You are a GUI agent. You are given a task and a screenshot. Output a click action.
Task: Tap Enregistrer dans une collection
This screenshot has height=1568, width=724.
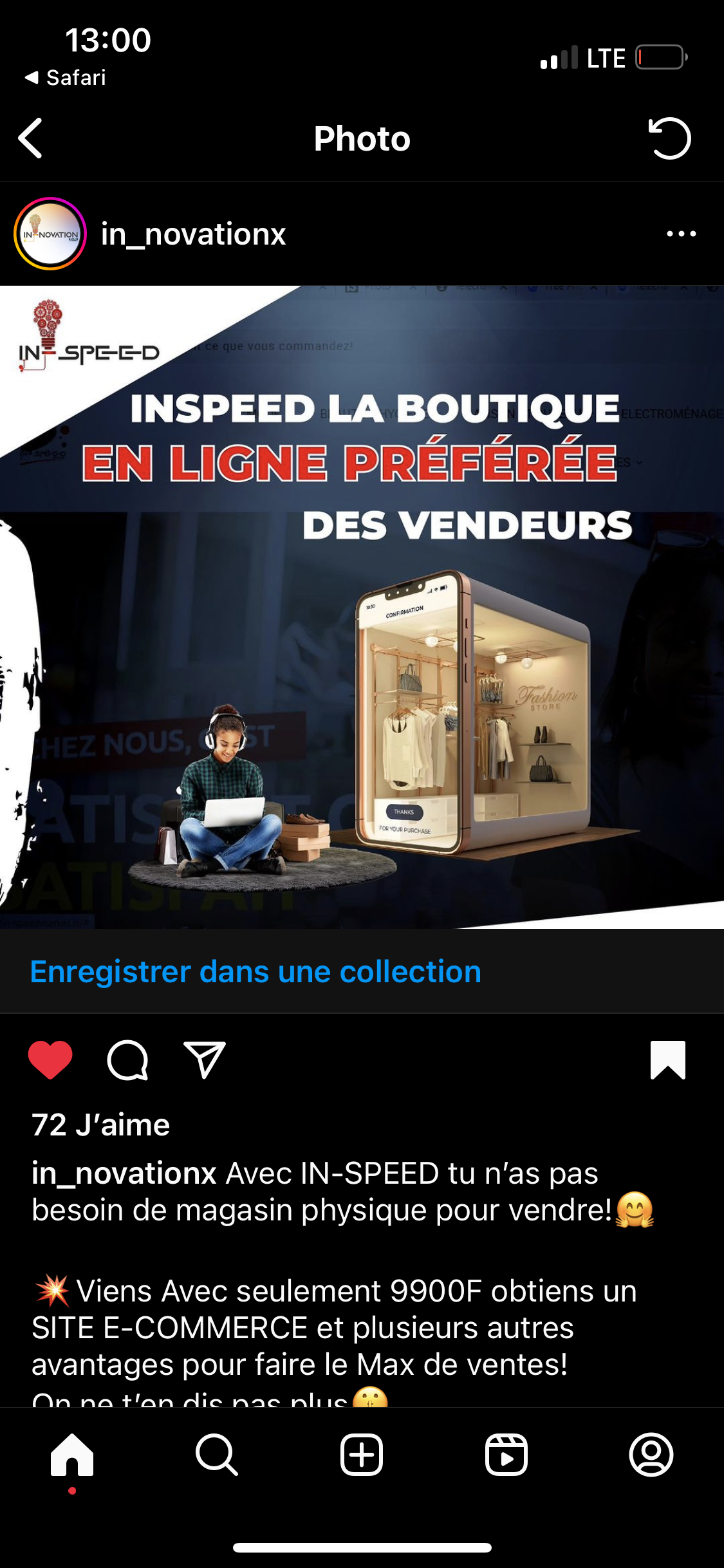[x=255, y=971]
